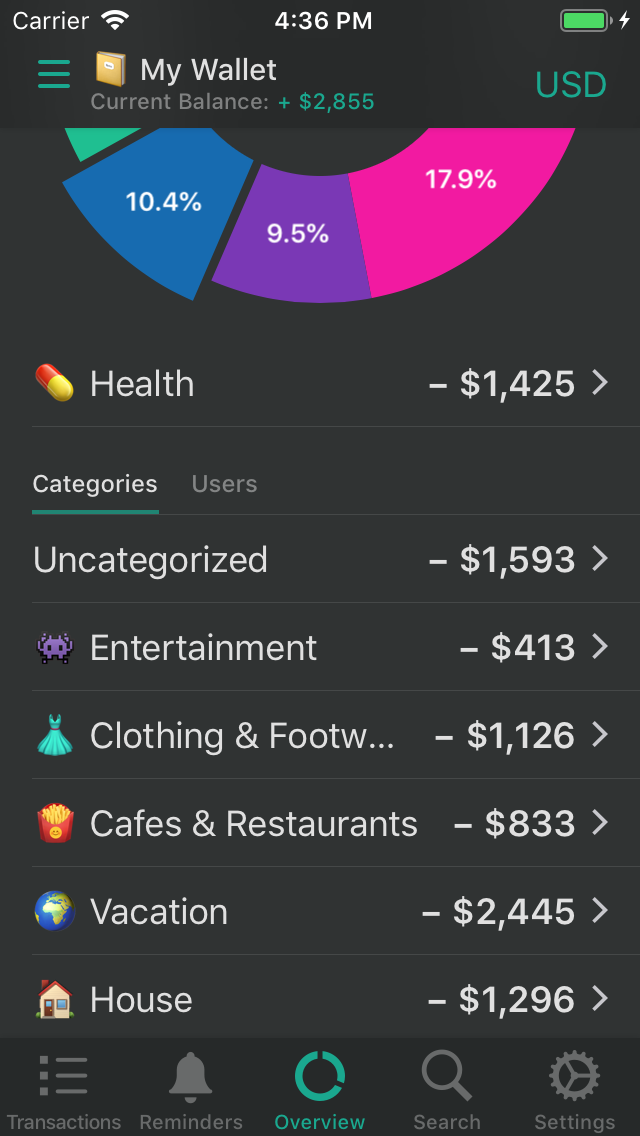Screen dimensions: 640x1136
Task: Open the Settings tab
Action: point(574,1090)
